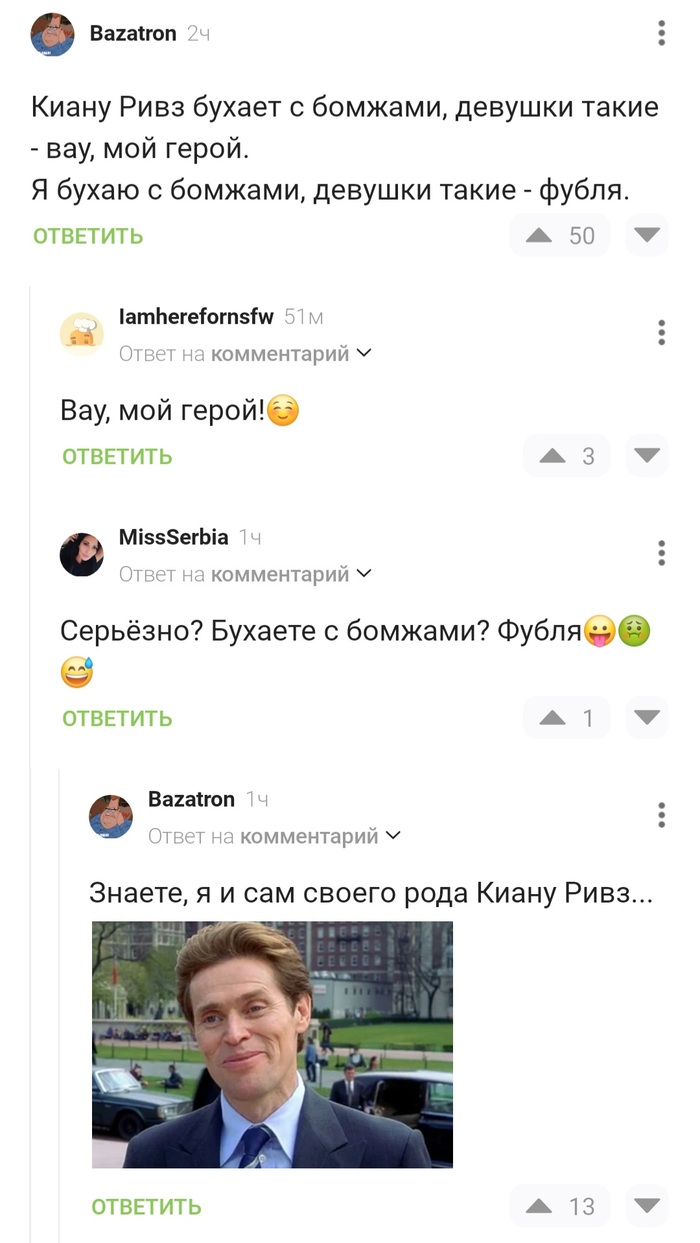The image size is (700, 1243).
Task: Open Iamherefornsfw's profile avatar
Action: coord(82,334)
